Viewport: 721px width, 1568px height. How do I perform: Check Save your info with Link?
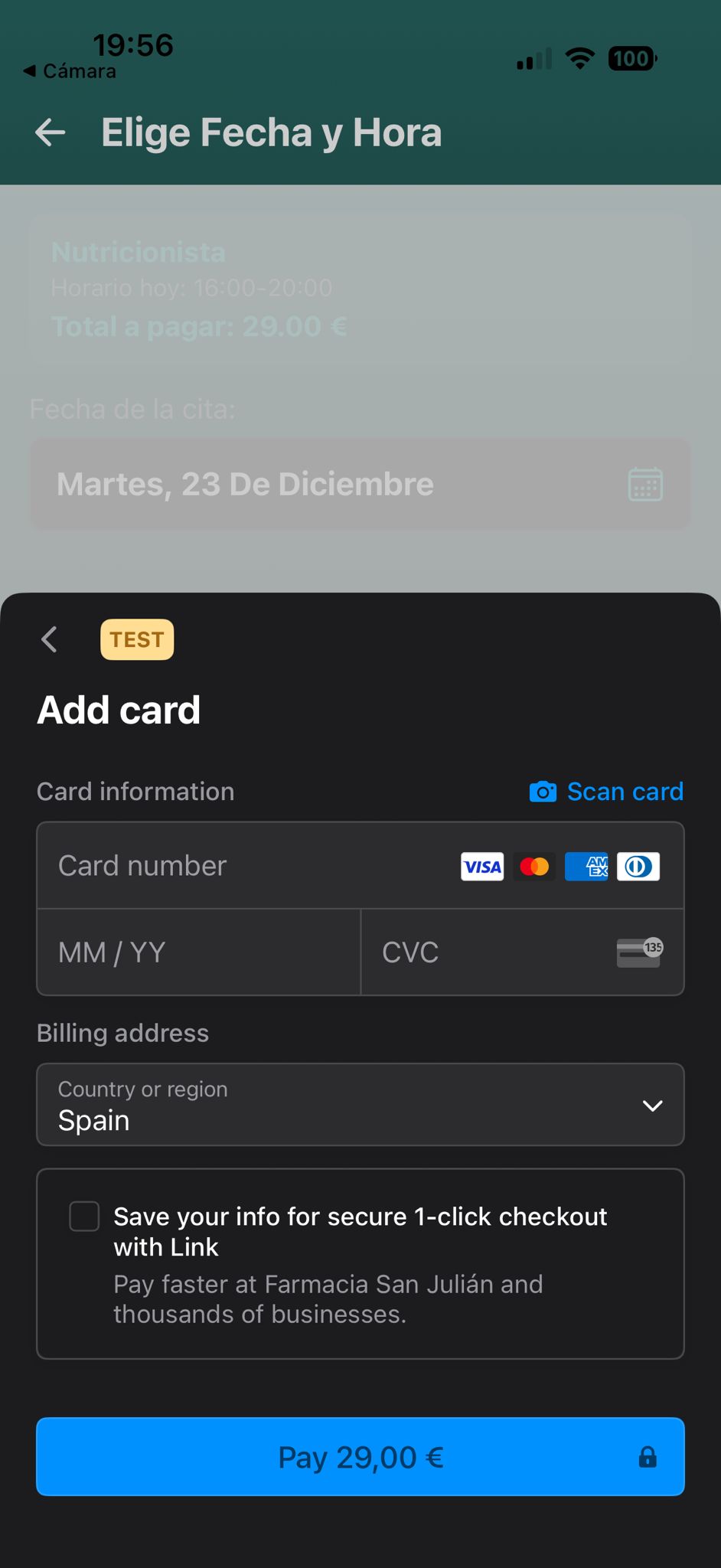tap(84, 1217)
